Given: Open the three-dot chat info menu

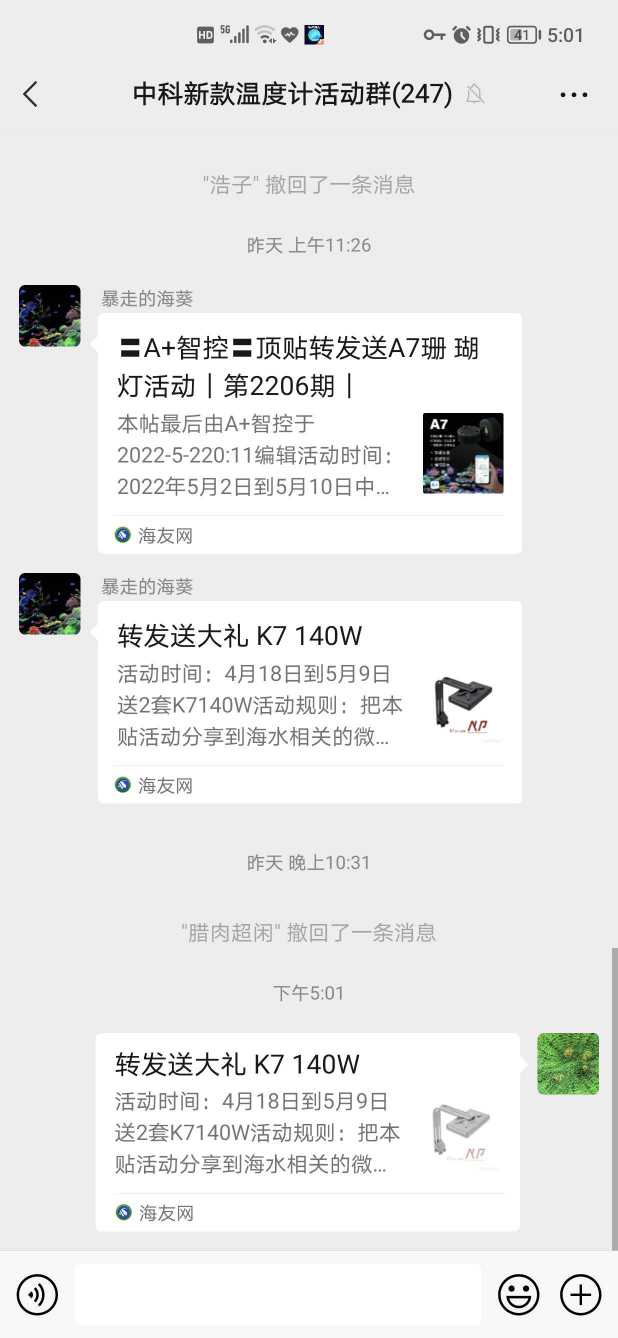Looking at the screenshot, I should [573, 94].
